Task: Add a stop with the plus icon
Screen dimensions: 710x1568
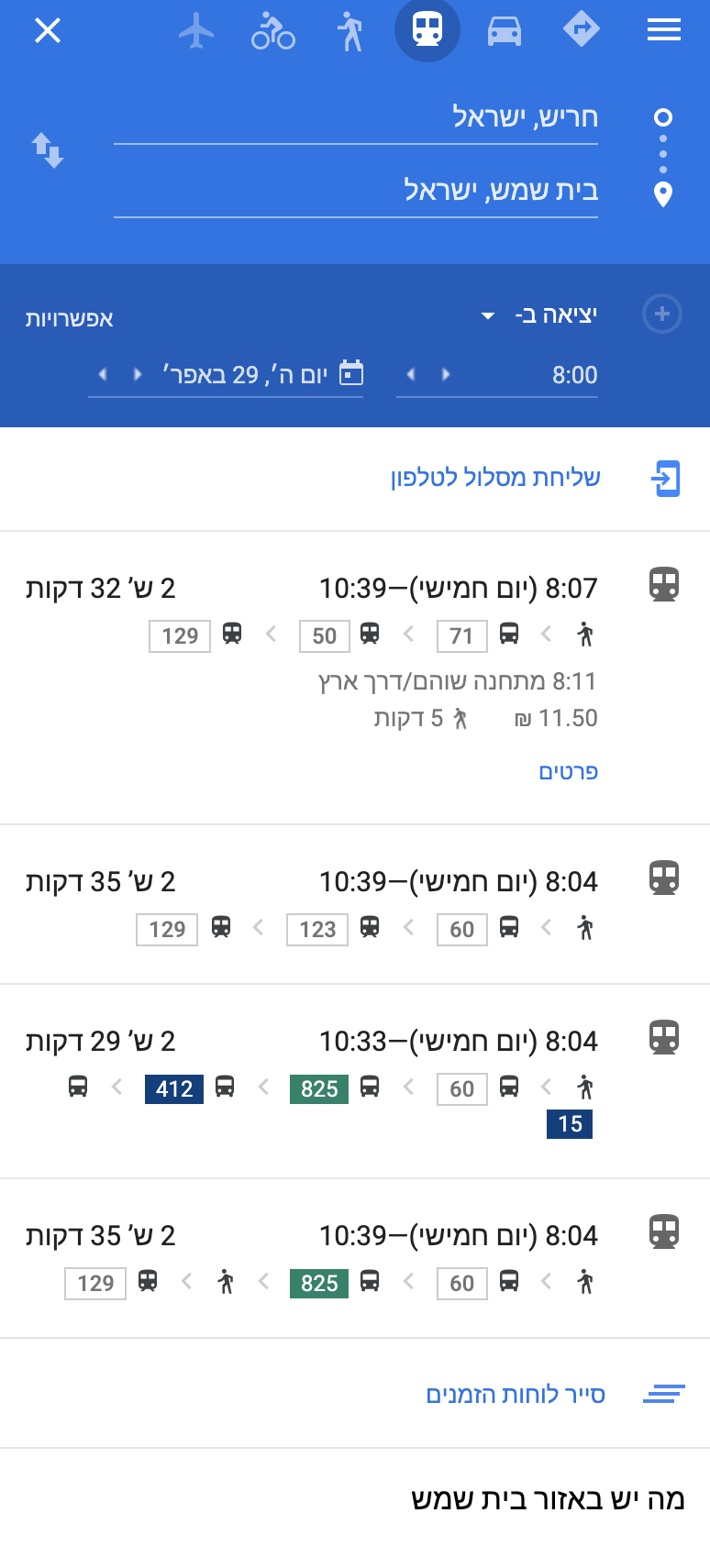Action: pos(662,315)
